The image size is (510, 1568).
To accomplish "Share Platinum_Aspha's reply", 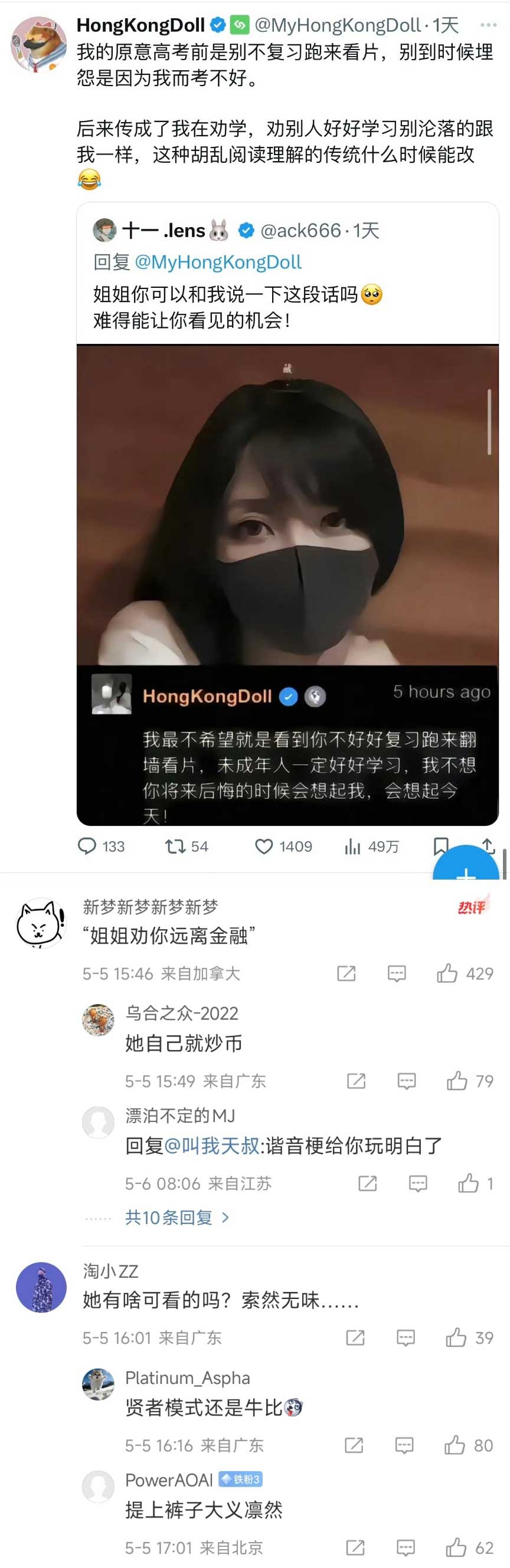I will [x=354, y=1445].
